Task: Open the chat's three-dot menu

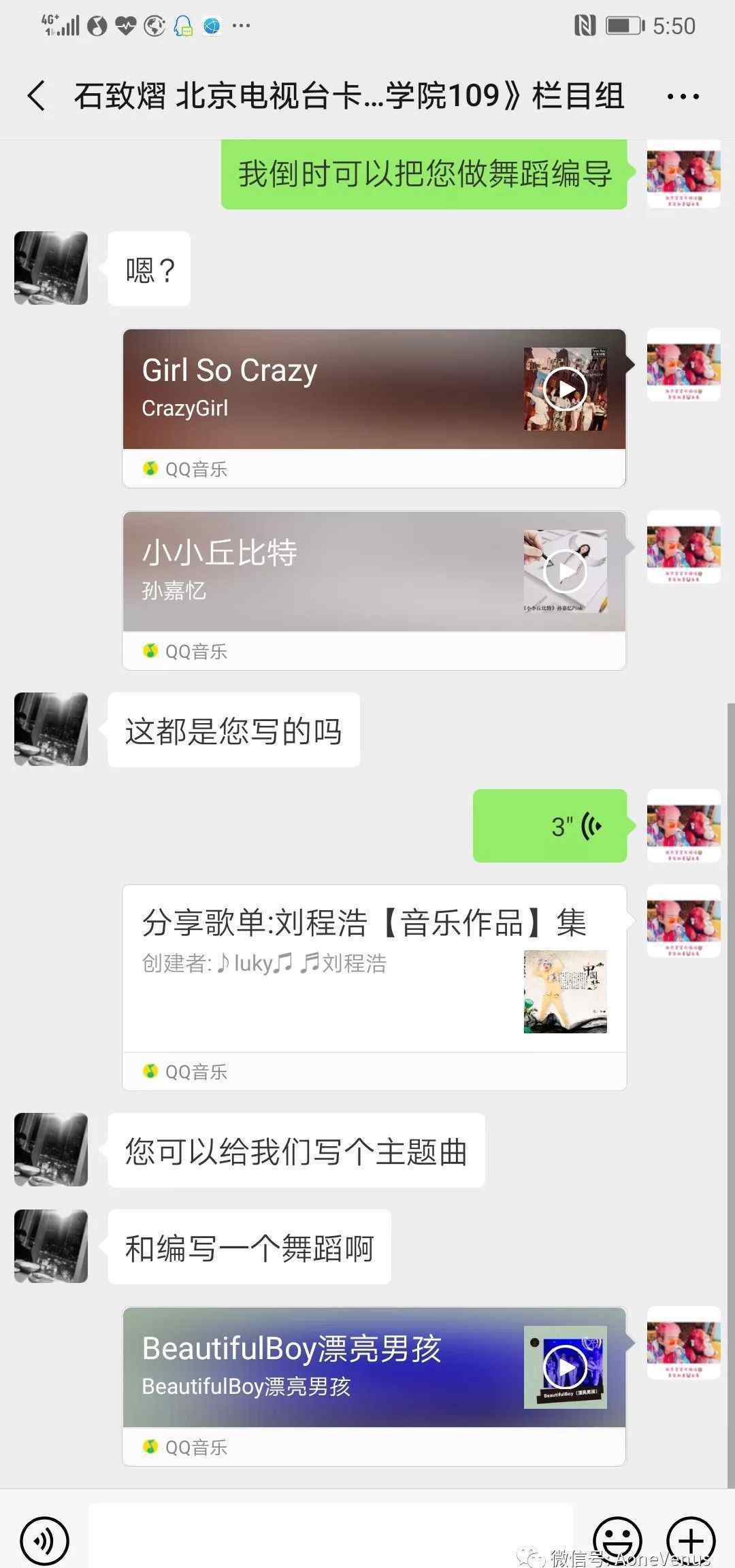Action: point(683,97)
